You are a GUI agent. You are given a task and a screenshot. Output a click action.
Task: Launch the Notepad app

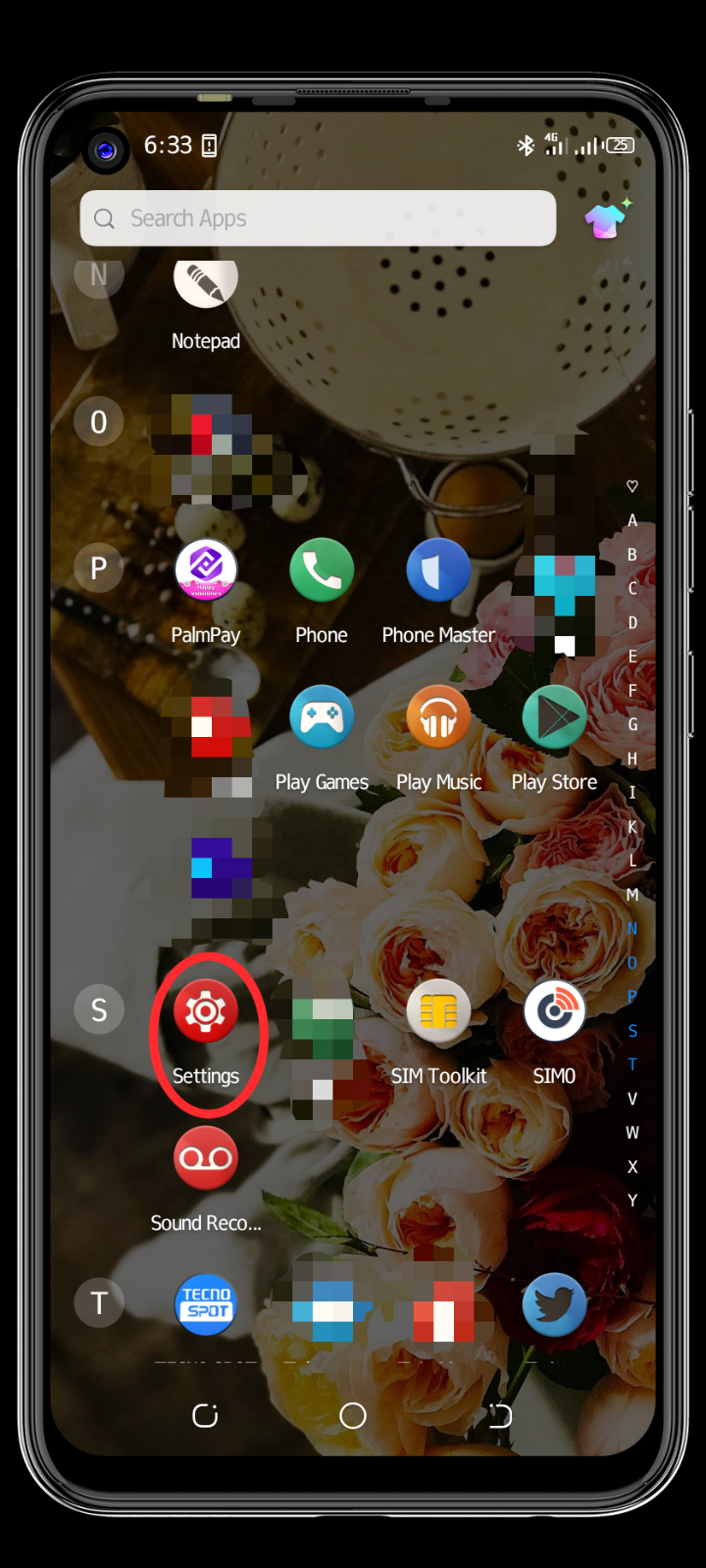206,279
